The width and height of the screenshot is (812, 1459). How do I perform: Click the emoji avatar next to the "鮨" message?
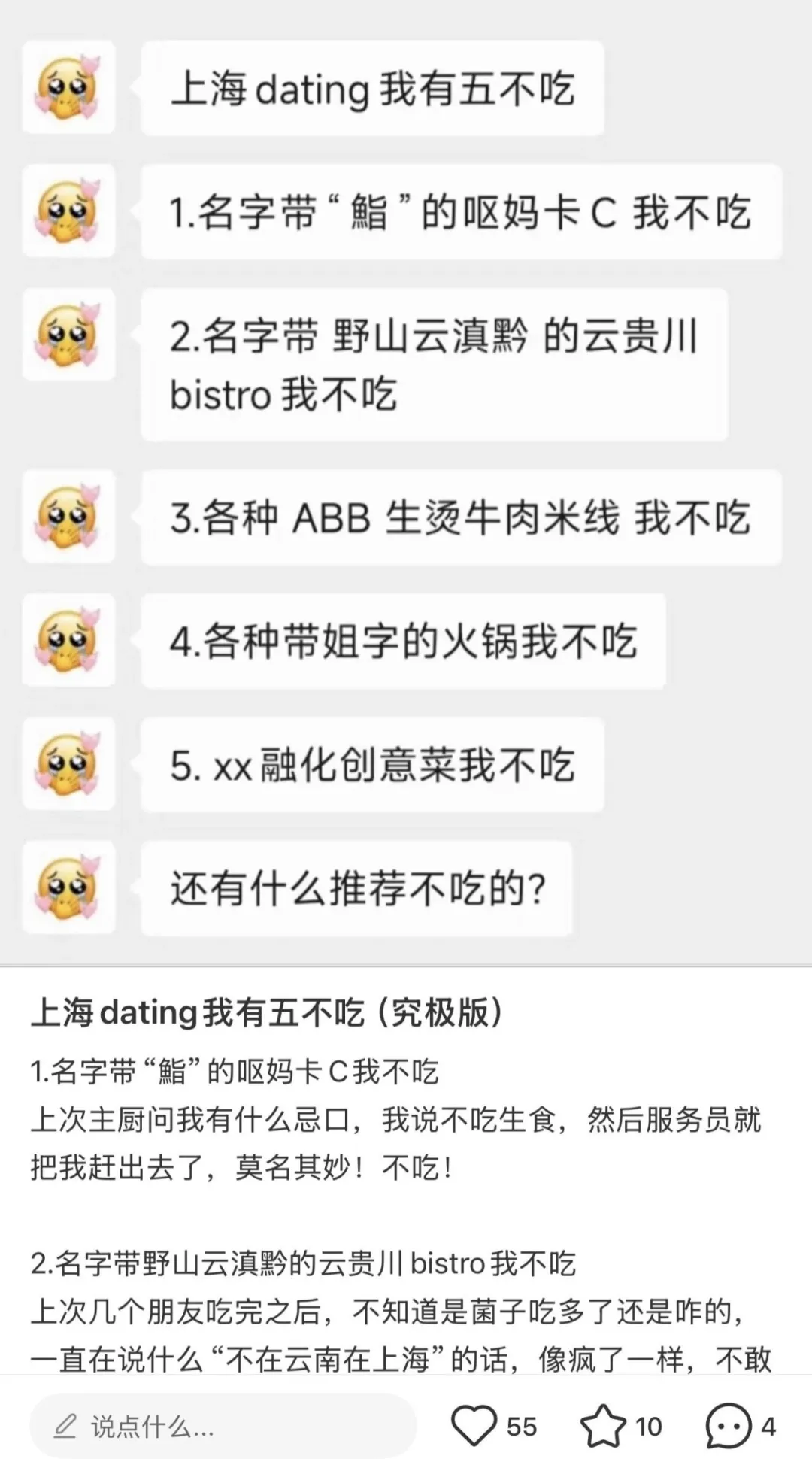[x=68, y=211]
